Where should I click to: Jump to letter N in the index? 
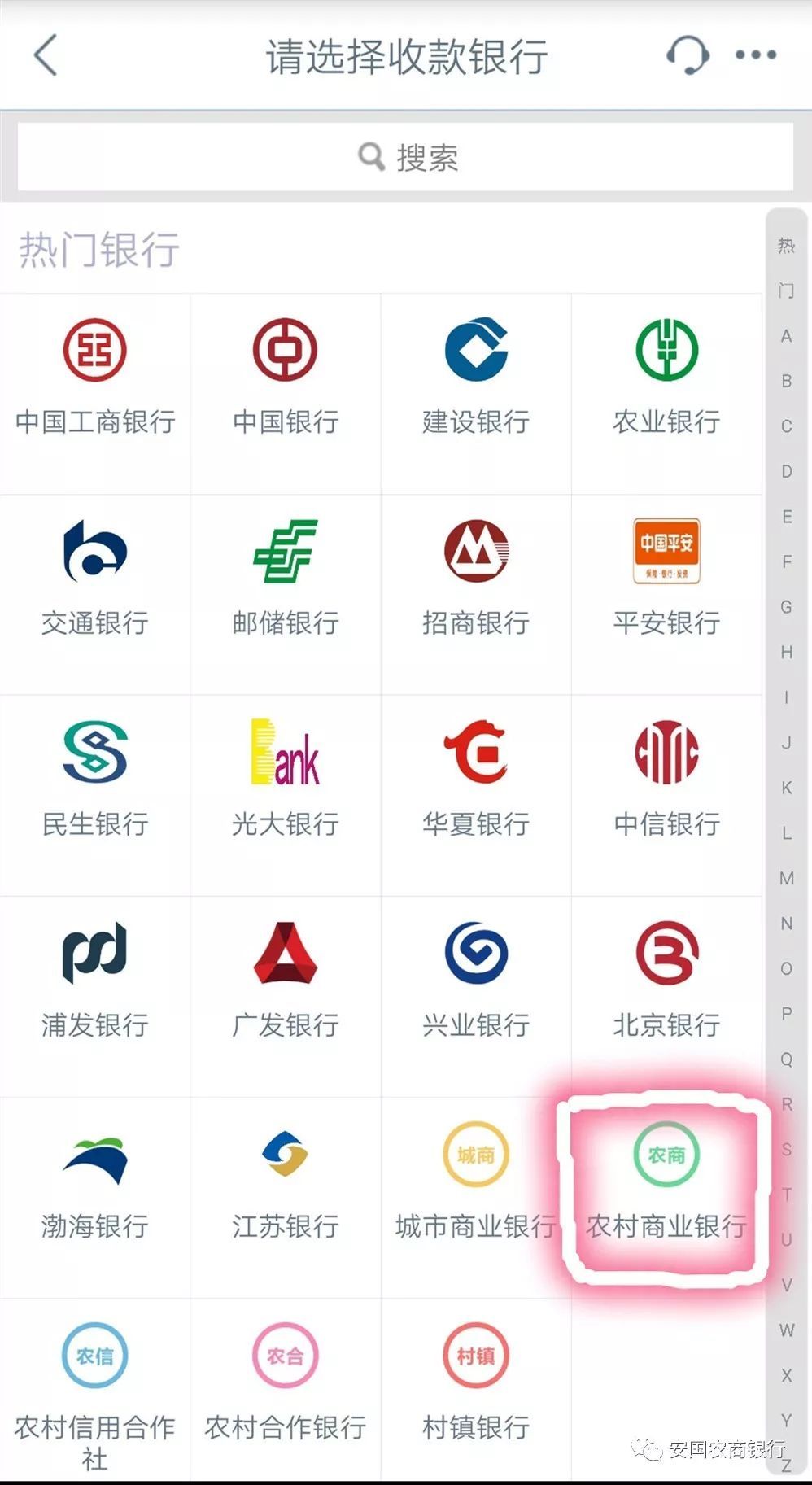pos(785,924)
